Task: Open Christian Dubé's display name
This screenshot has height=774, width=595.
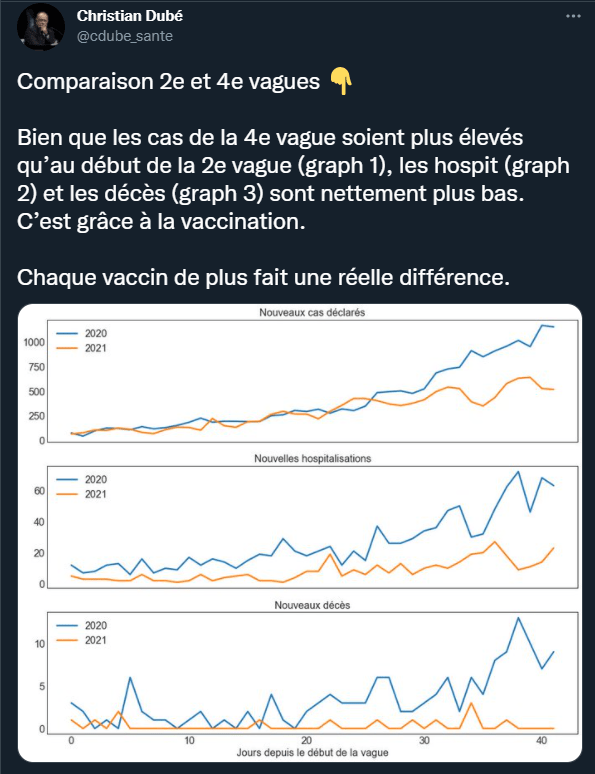Action: click(x=129, y=16)
